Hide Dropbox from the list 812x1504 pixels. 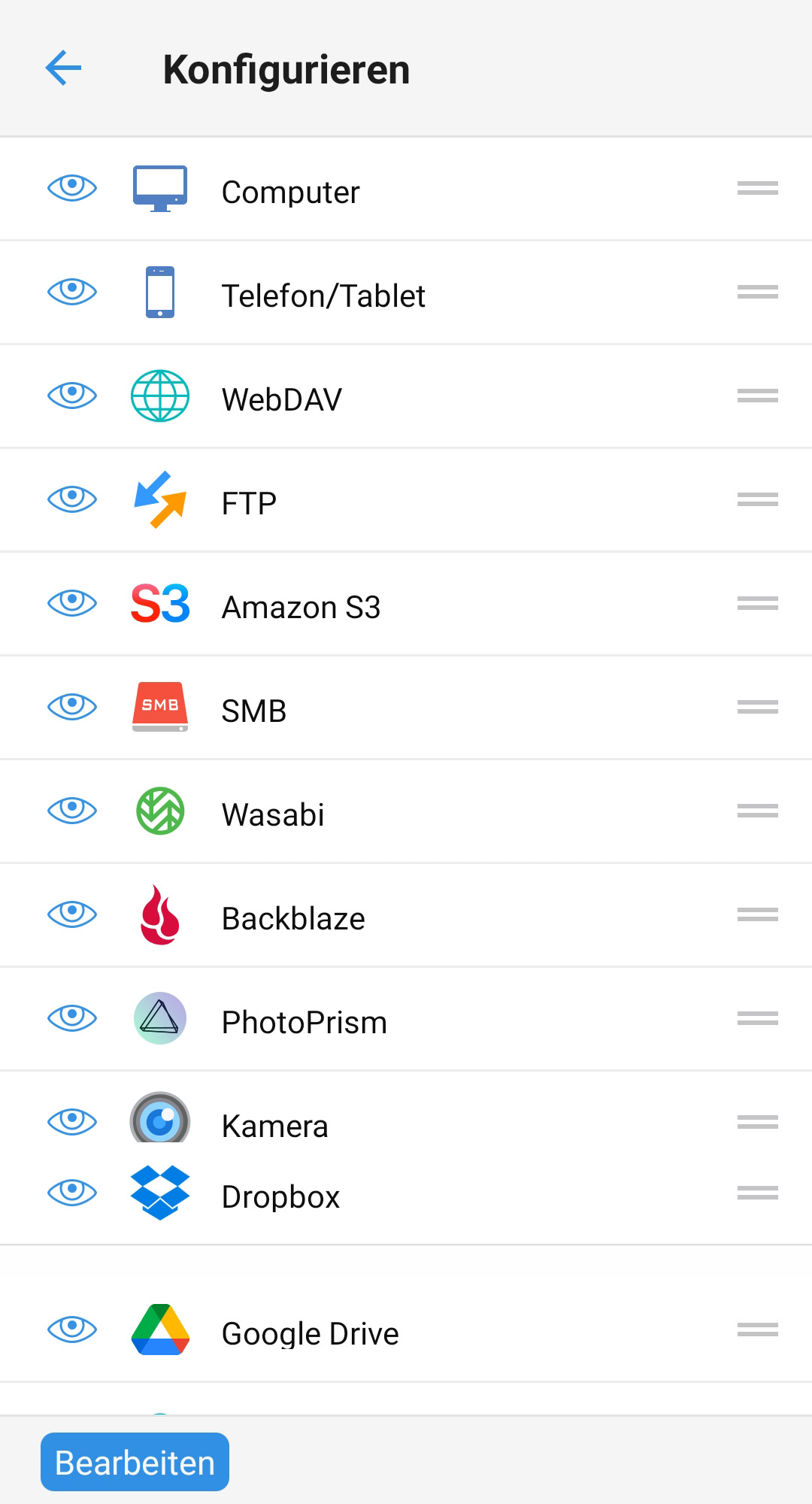72,1192
